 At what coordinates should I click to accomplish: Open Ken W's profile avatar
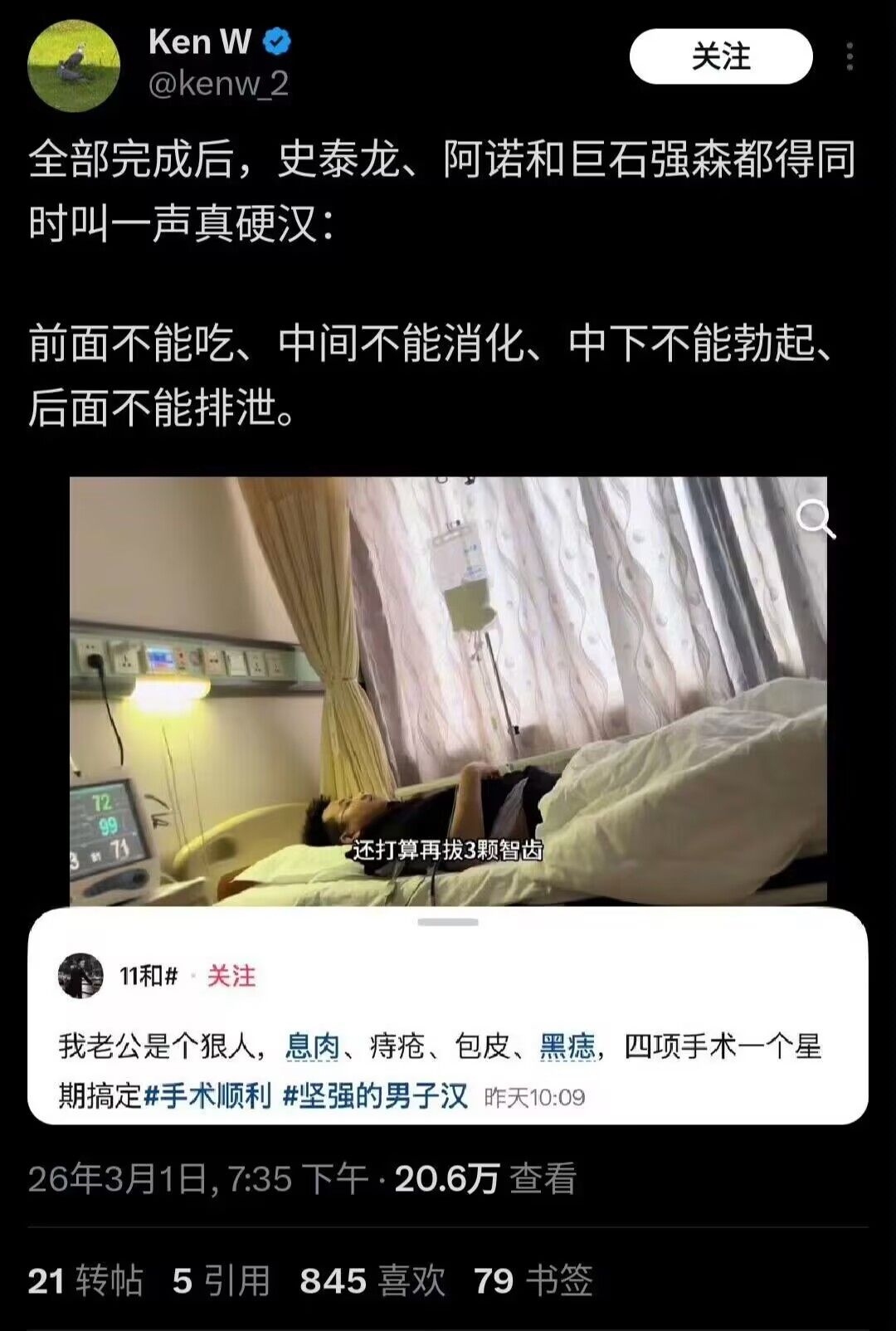tap(74, 65)
